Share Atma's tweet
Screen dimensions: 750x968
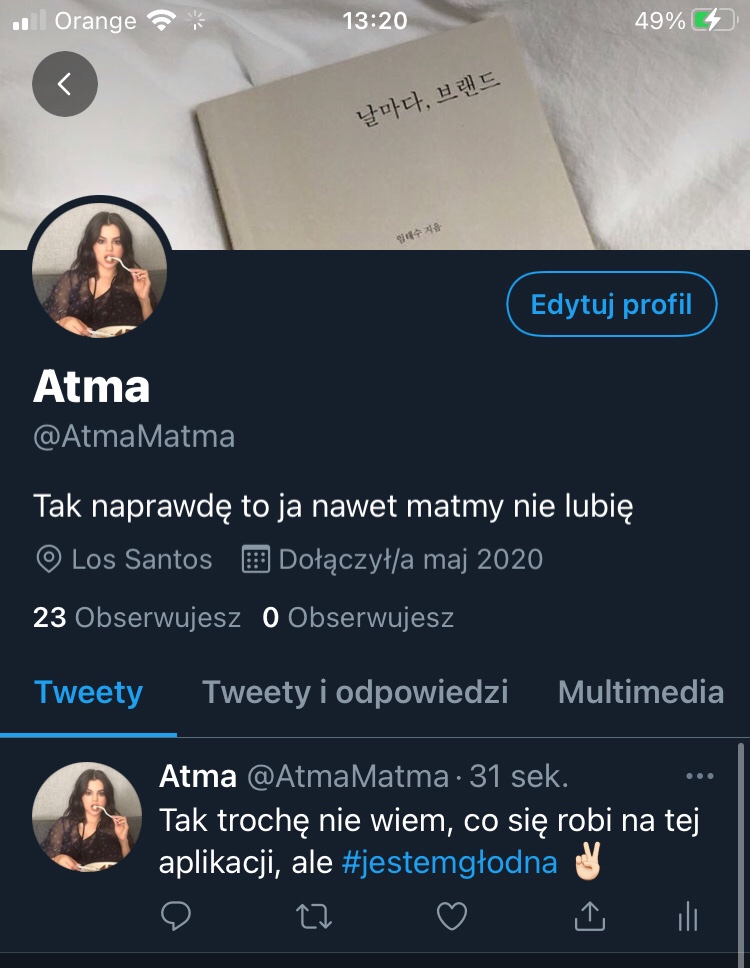590,916
